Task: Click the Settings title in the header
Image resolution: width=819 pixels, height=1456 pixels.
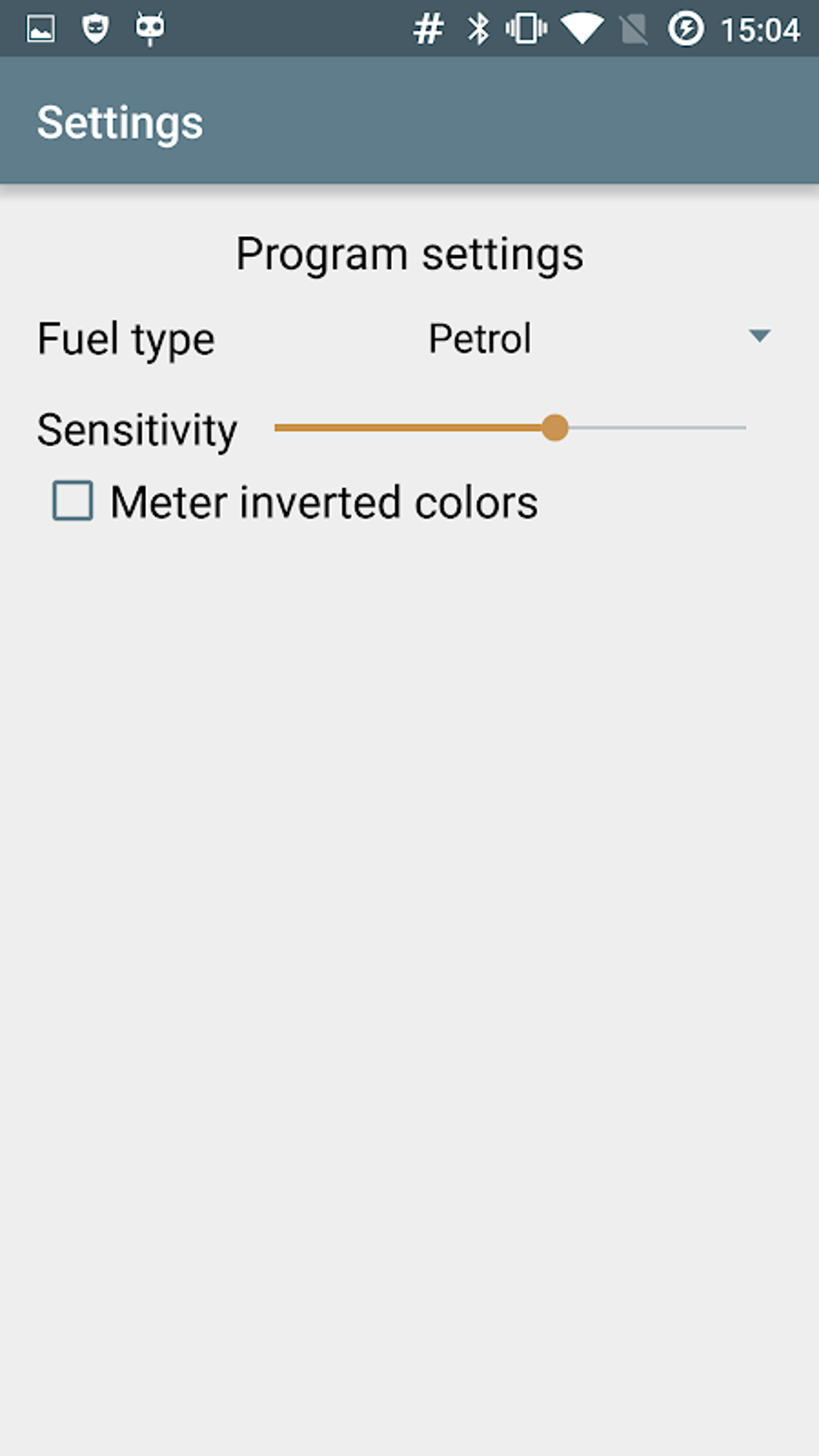Action: (119, 121)
